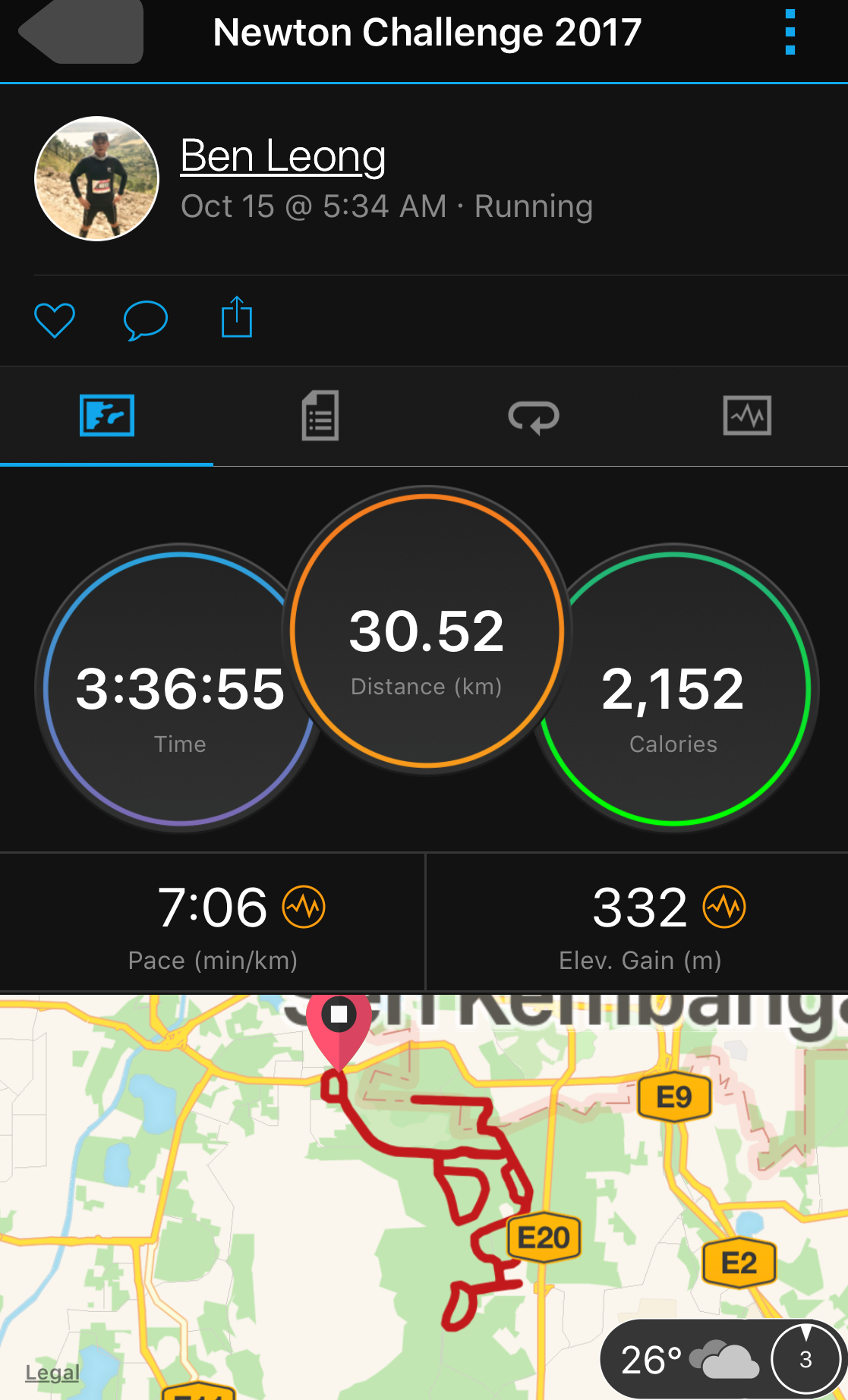Switch to the charts tab

click(747, 416)
